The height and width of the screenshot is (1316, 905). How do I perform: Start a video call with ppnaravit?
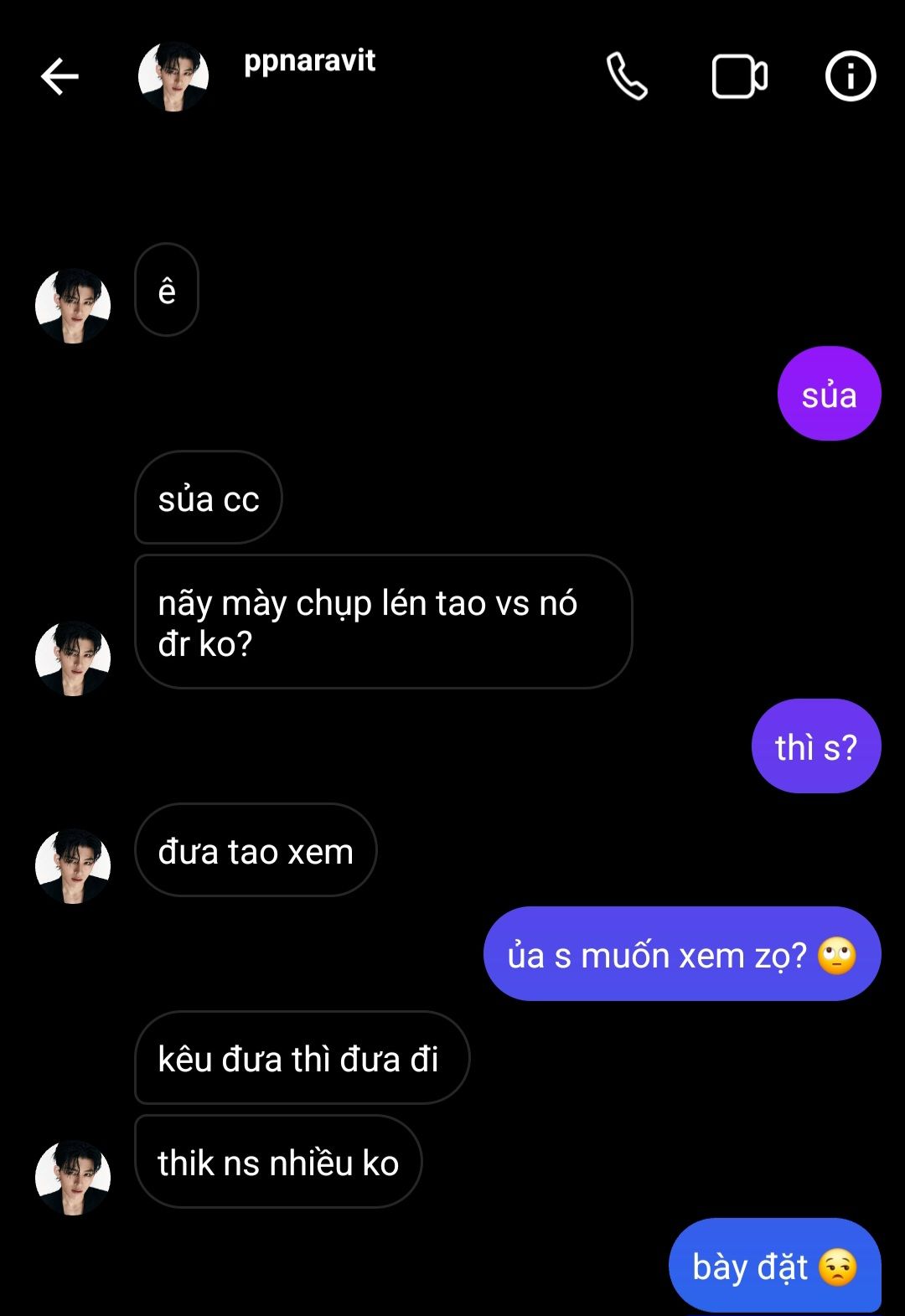(739, 77)
